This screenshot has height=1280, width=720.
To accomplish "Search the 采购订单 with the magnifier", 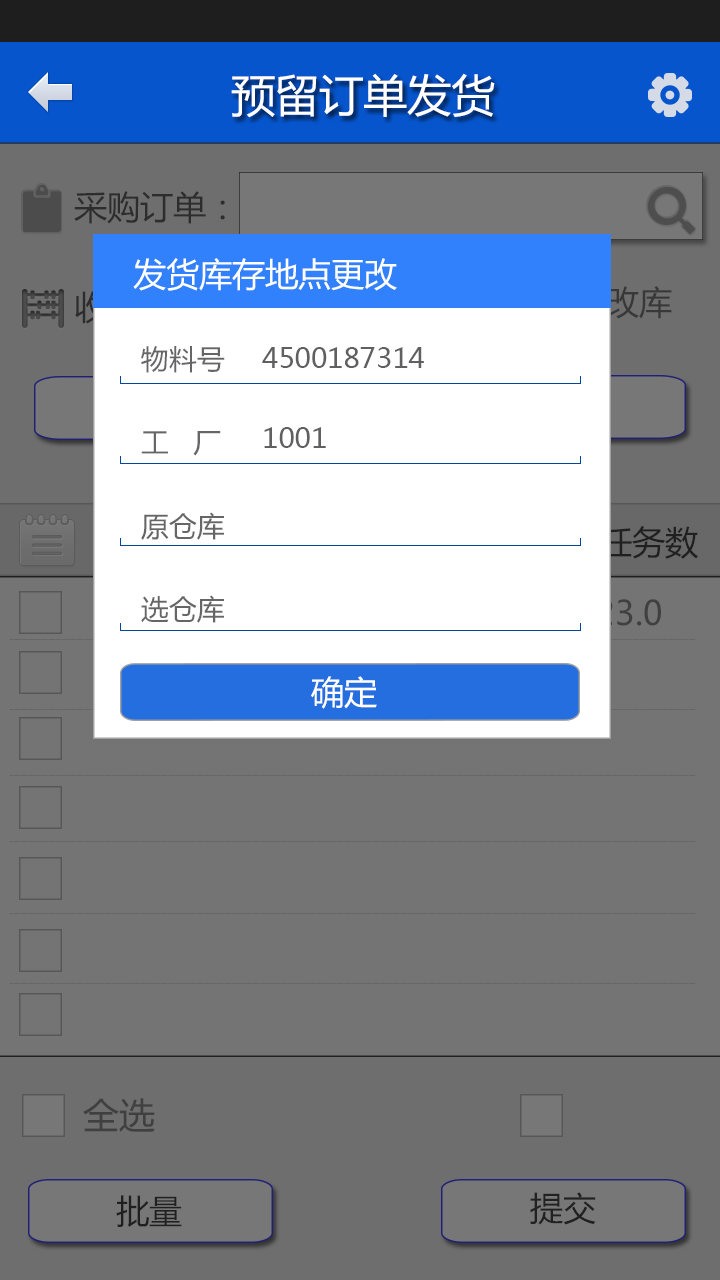I will [670, 209].
